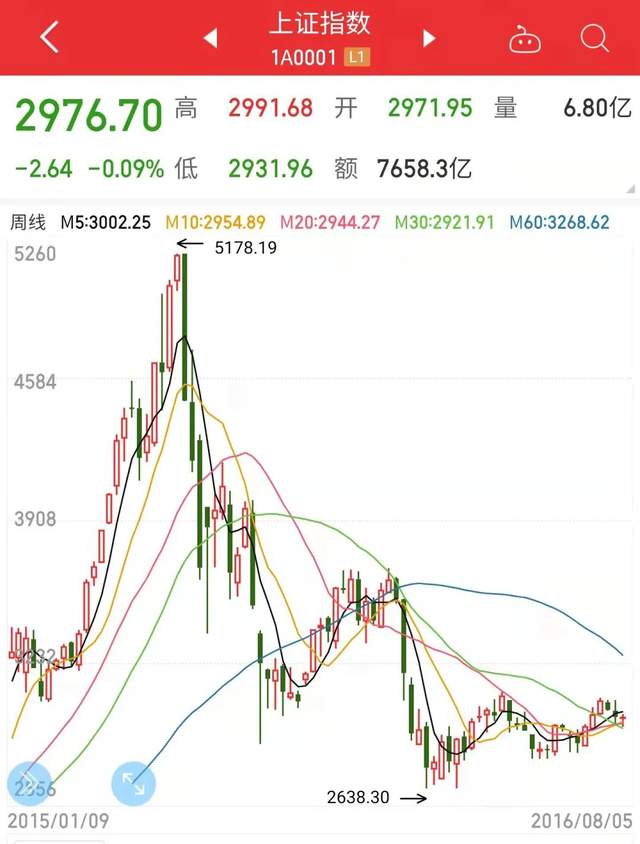The height and width of the screenshot is (844, 640).
Task: Expand more quote details with the small triangle
Action: click(x=630, y=187)
